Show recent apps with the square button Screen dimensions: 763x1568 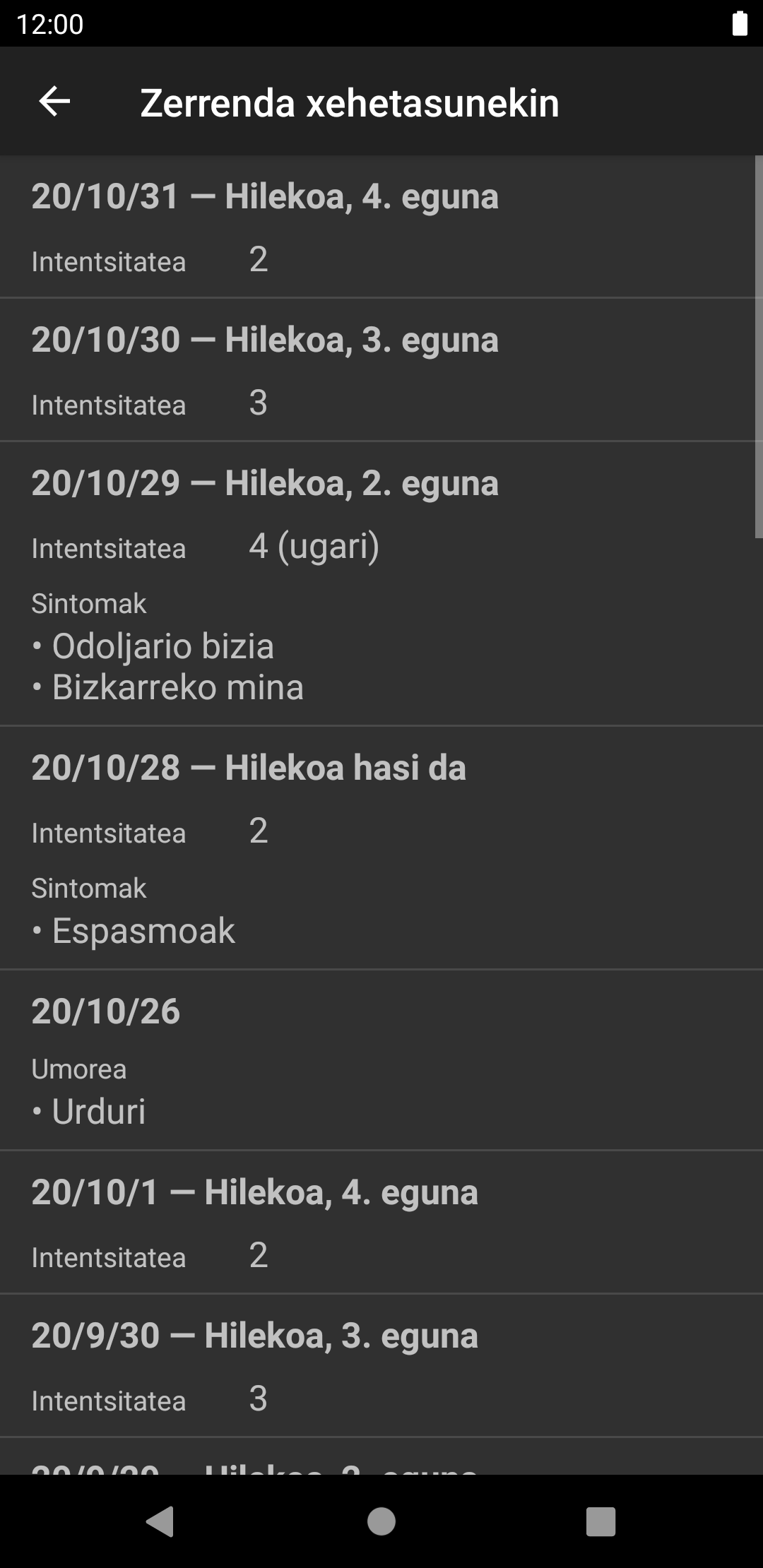click(x=601, y=1521)
